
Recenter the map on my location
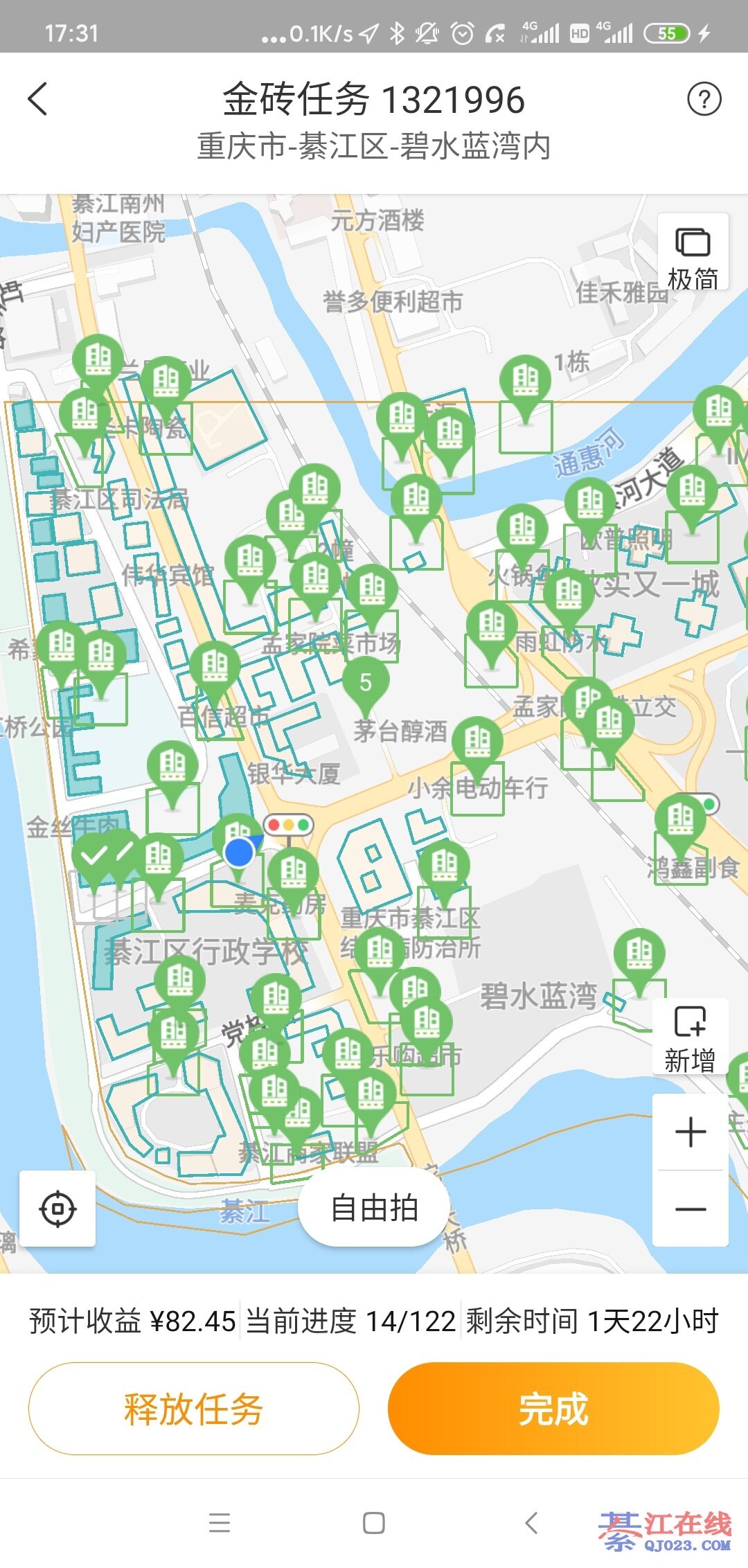[x=57, y=1209]
